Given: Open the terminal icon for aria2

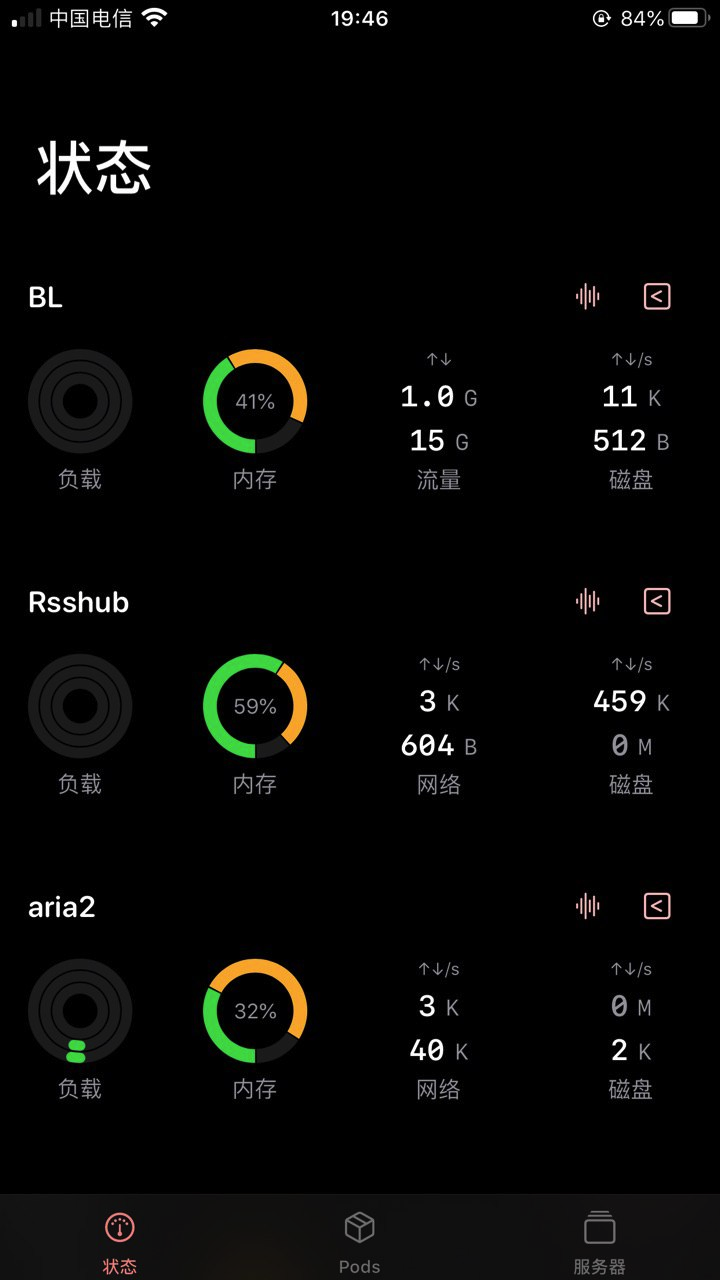Looking at the screenshot, I should pos(656,906).
